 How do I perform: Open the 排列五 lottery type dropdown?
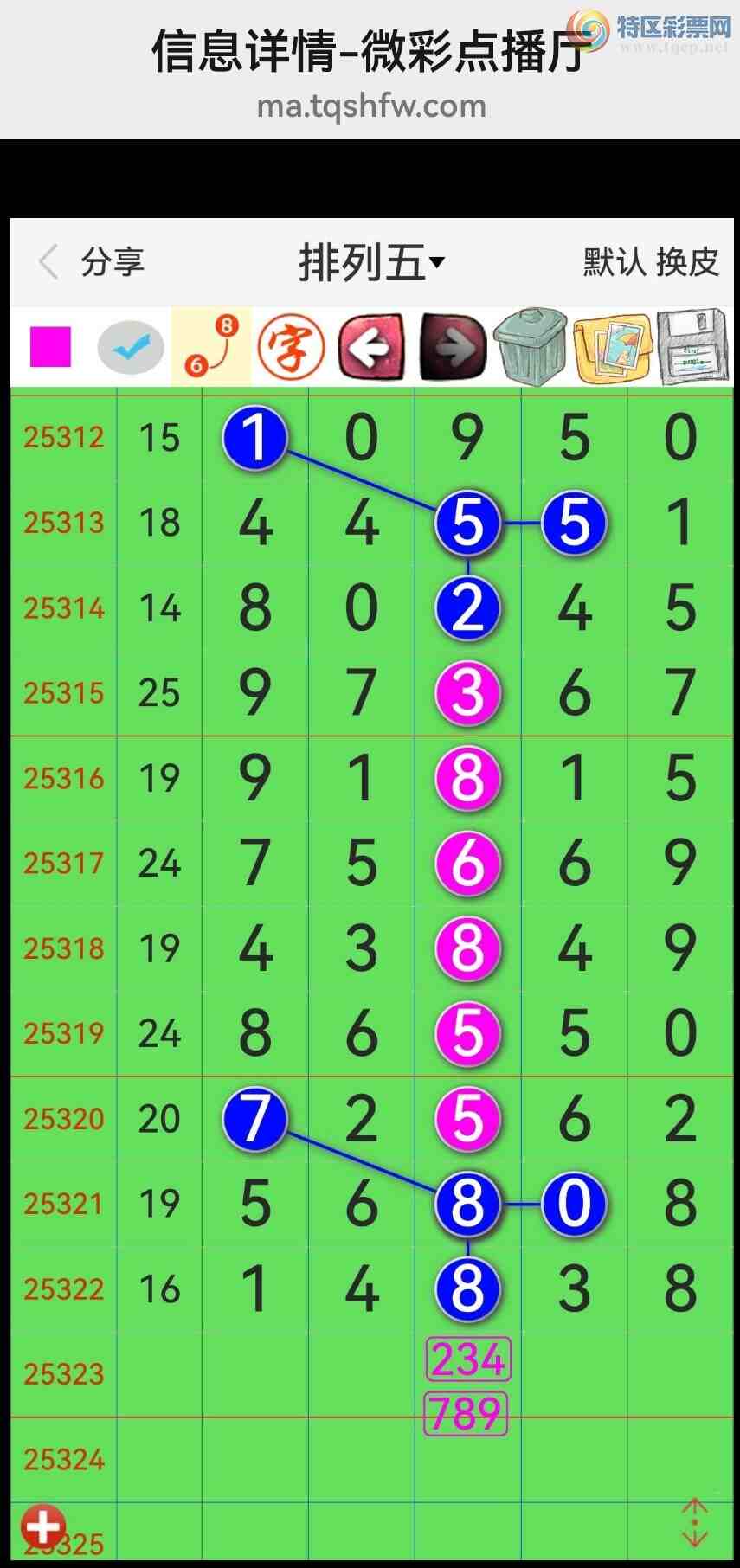371,262
